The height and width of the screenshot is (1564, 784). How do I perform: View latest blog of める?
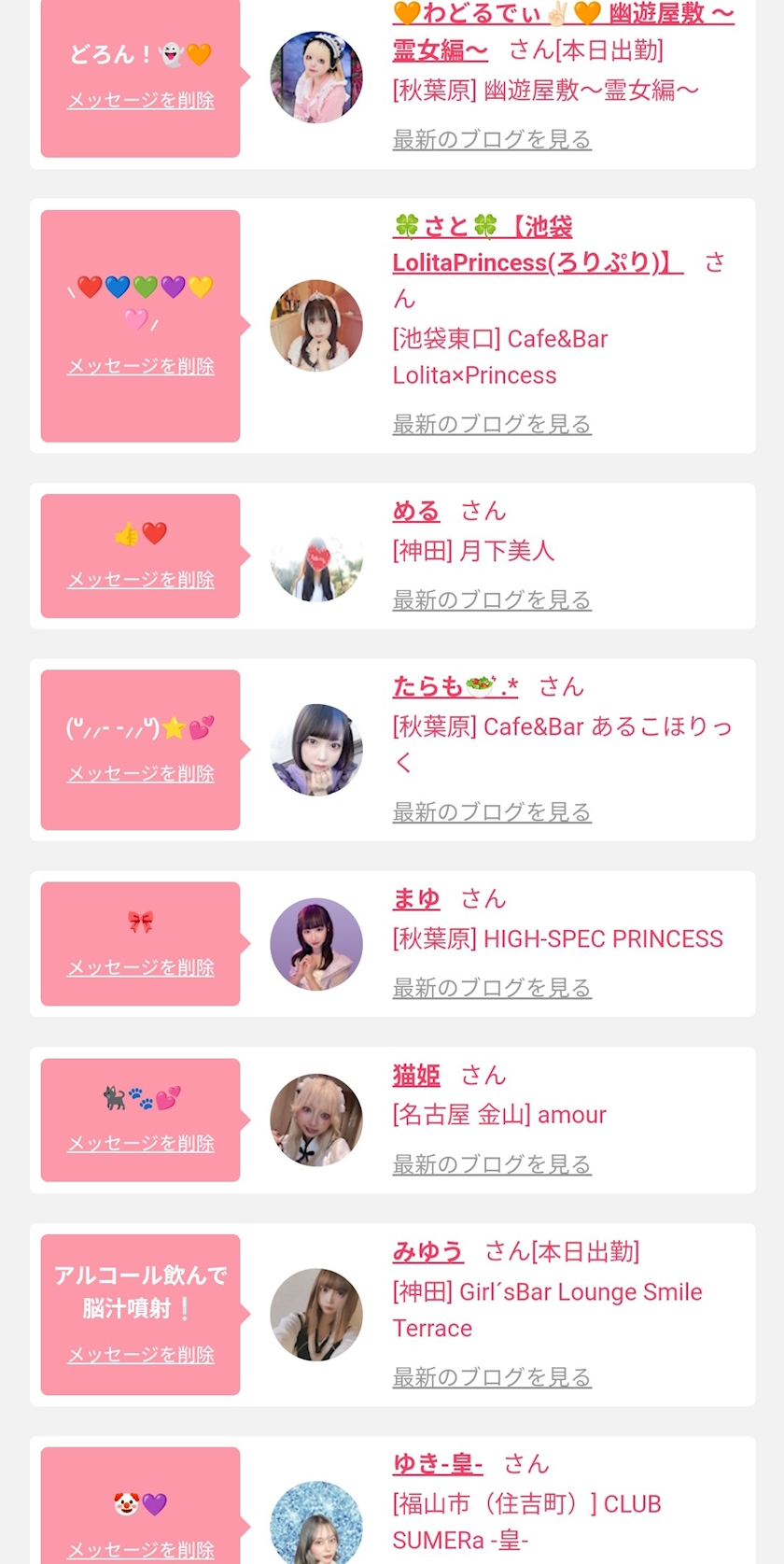492,599
